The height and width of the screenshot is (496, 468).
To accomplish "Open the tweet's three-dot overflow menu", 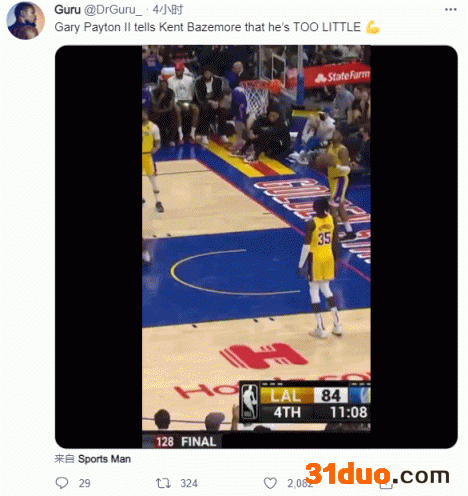I will [x=450, y=10].
